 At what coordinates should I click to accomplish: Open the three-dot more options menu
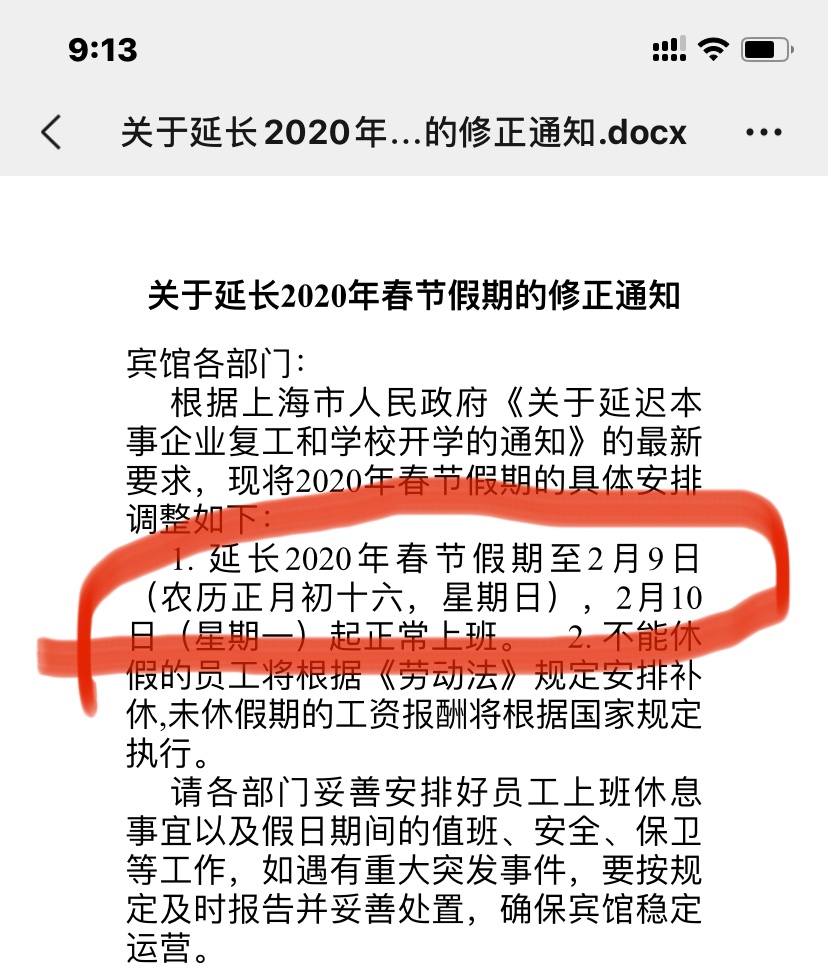tap(764, 132)
